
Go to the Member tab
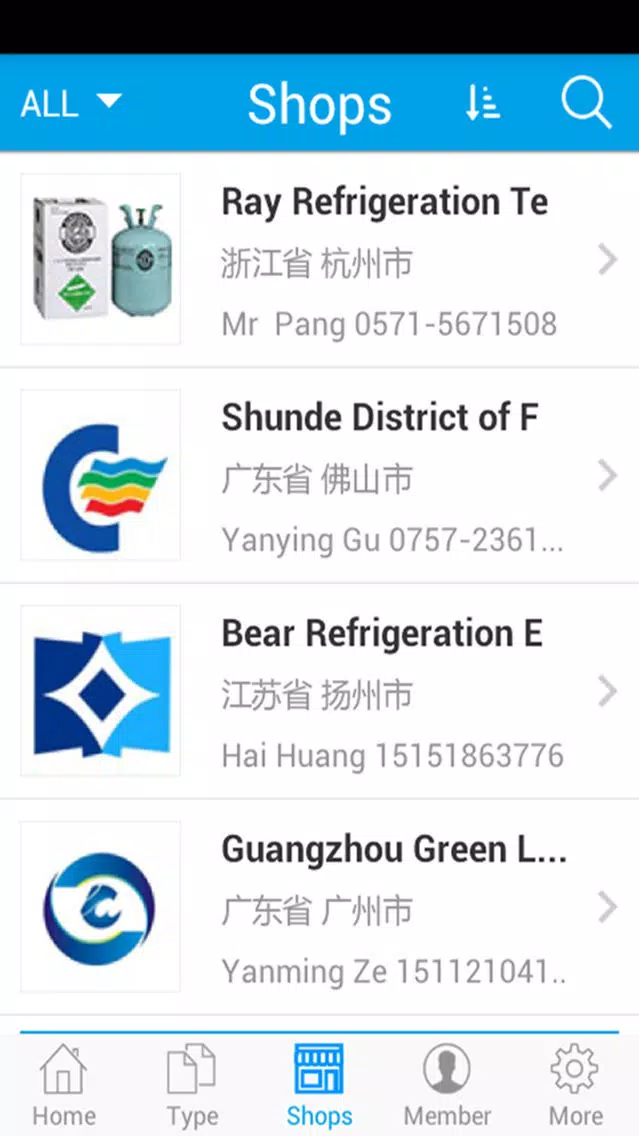447,1085
